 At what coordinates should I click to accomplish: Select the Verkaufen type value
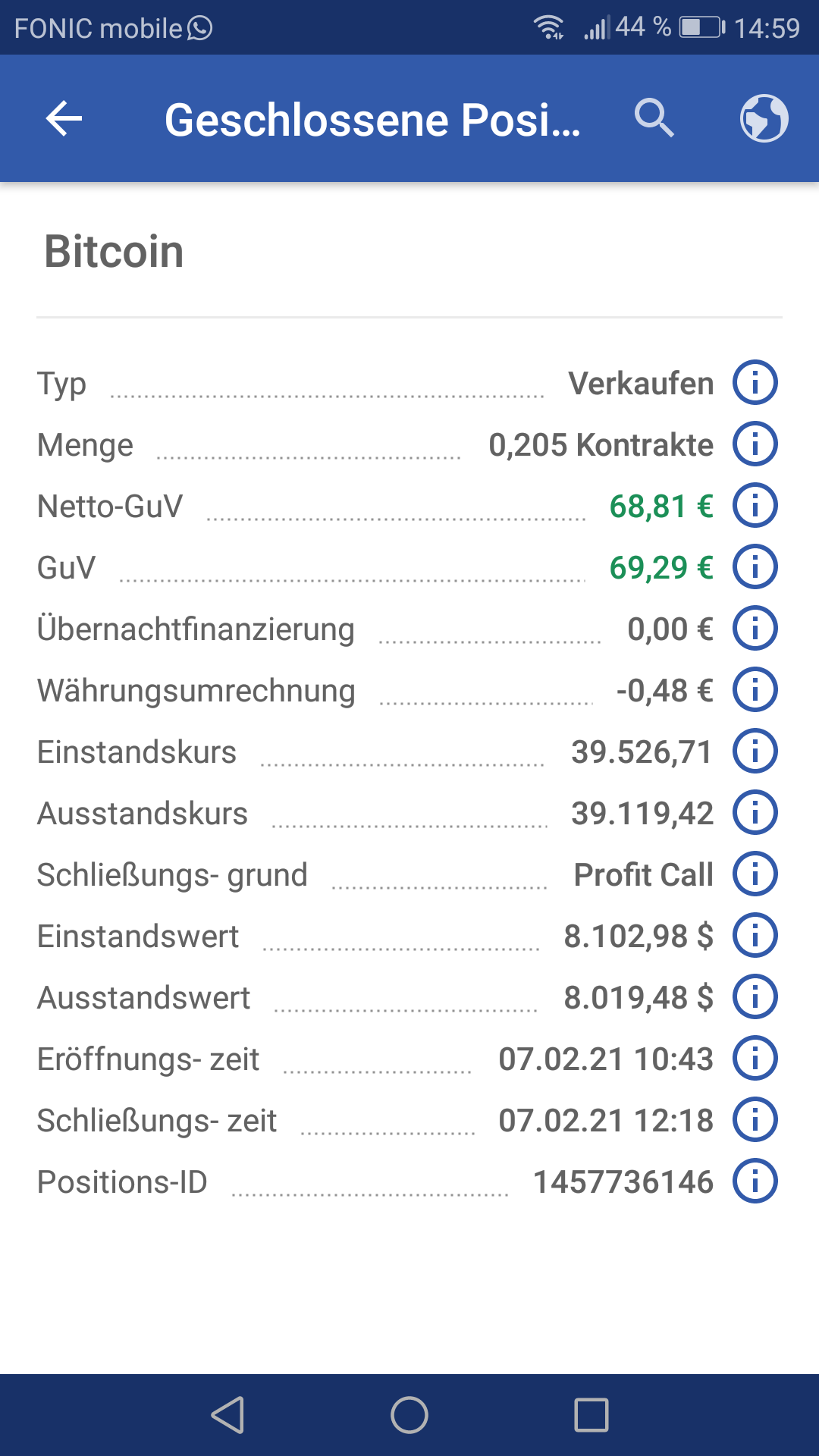(x=641, y=382)
